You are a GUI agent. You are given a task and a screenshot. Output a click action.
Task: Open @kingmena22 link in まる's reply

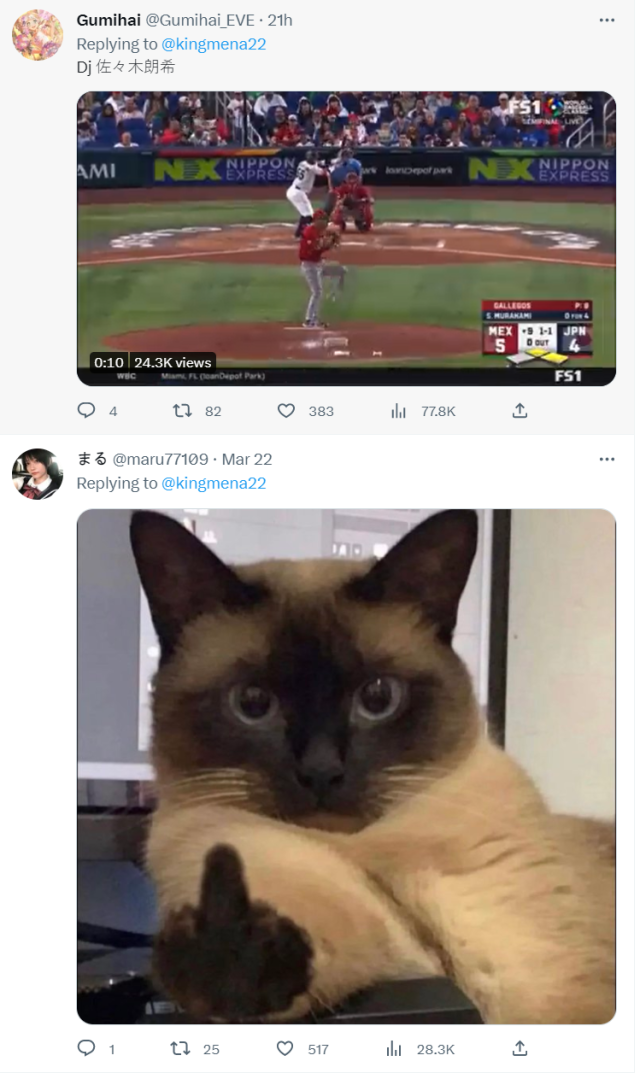coord(213,483)
